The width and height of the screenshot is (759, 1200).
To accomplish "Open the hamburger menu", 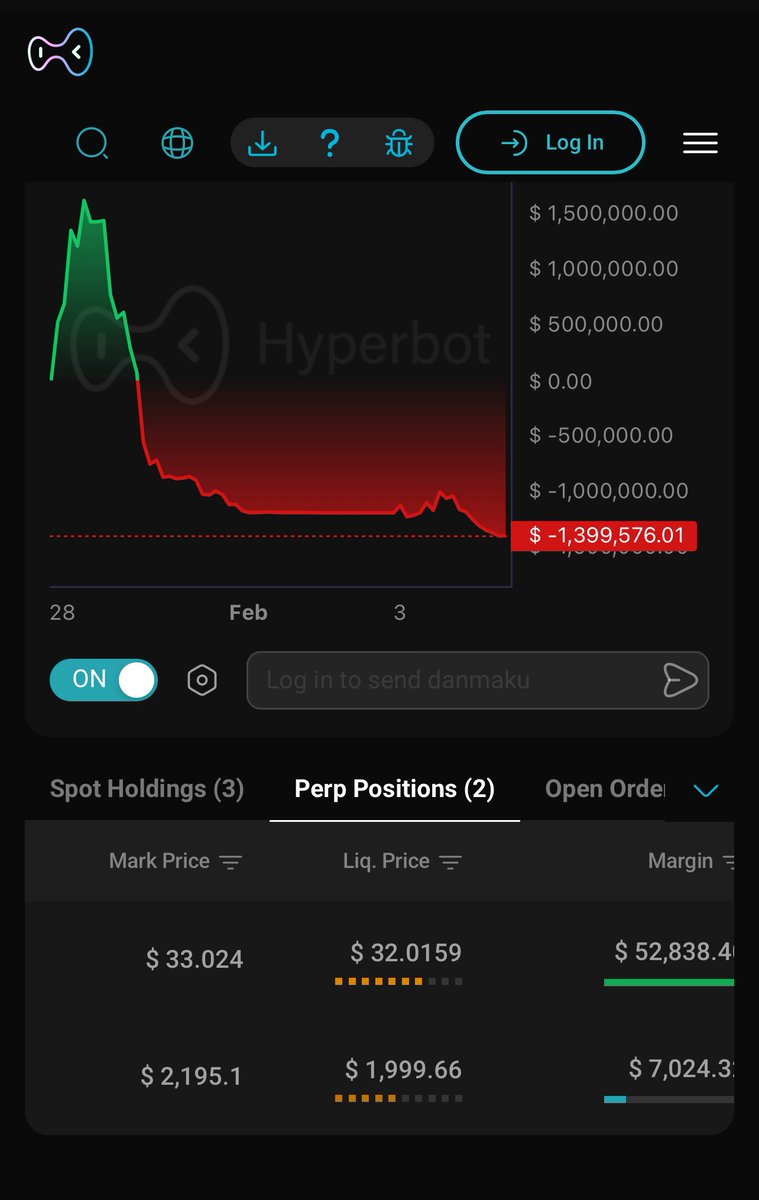I will click(x=700, y=144).
